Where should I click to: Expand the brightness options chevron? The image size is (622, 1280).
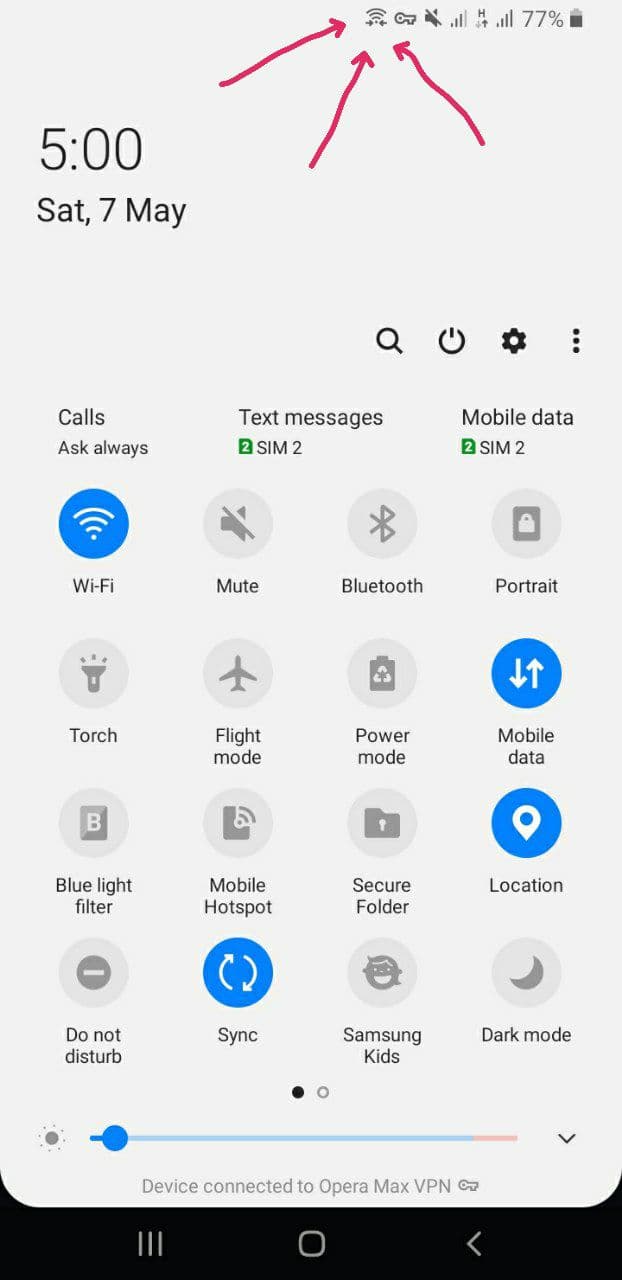(x=567, y=1138)
